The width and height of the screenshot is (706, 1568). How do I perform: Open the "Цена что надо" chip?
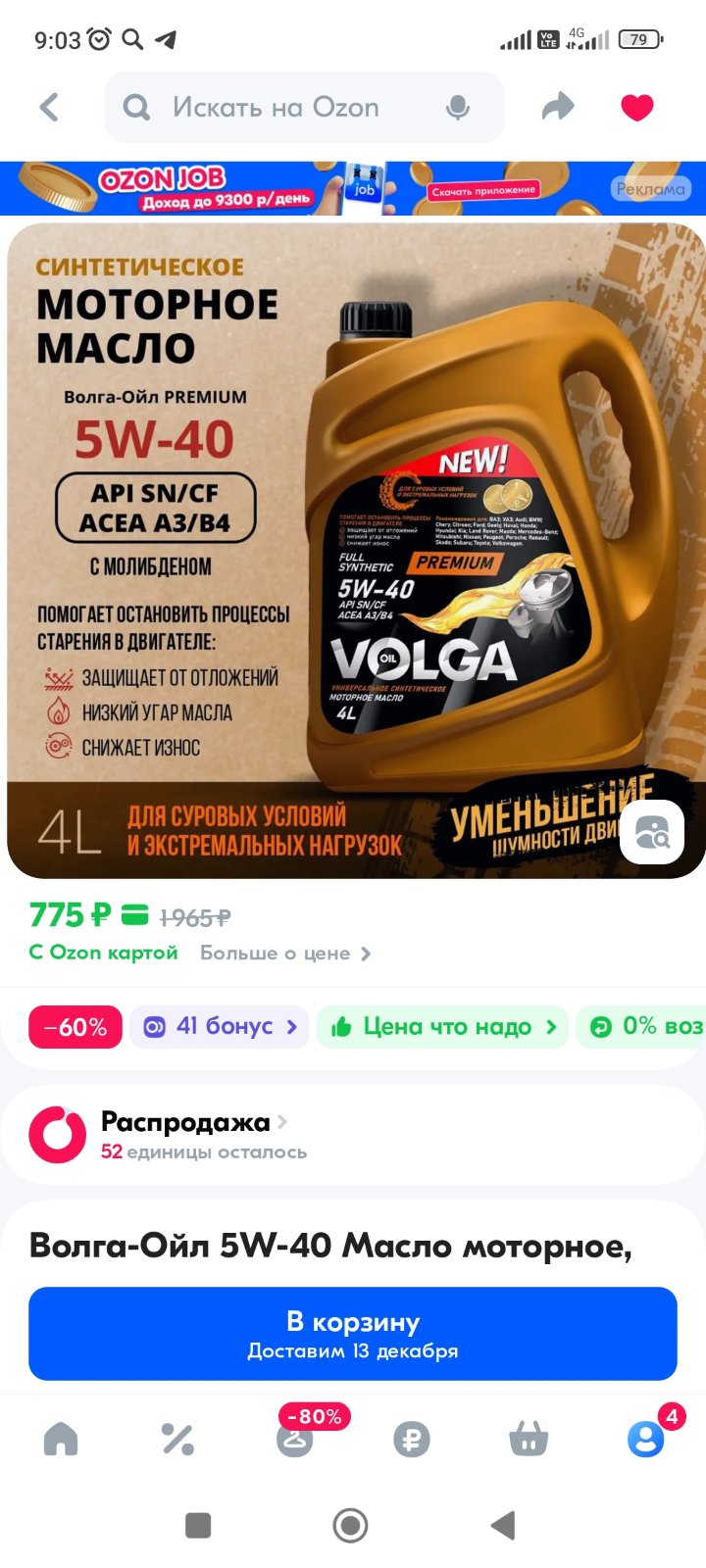[x=443, y=1027]
